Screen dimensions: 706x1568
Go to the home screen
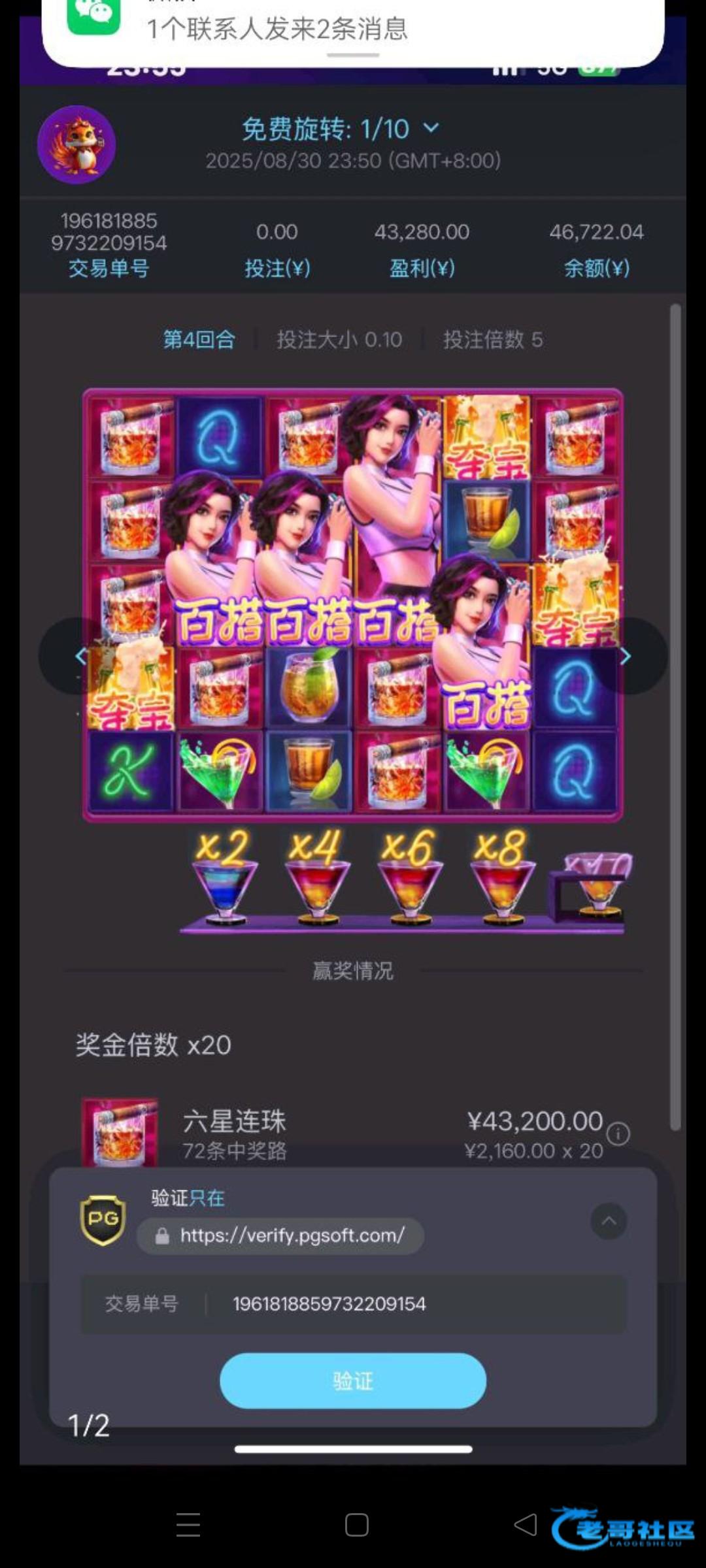[x=356, y=1525]
